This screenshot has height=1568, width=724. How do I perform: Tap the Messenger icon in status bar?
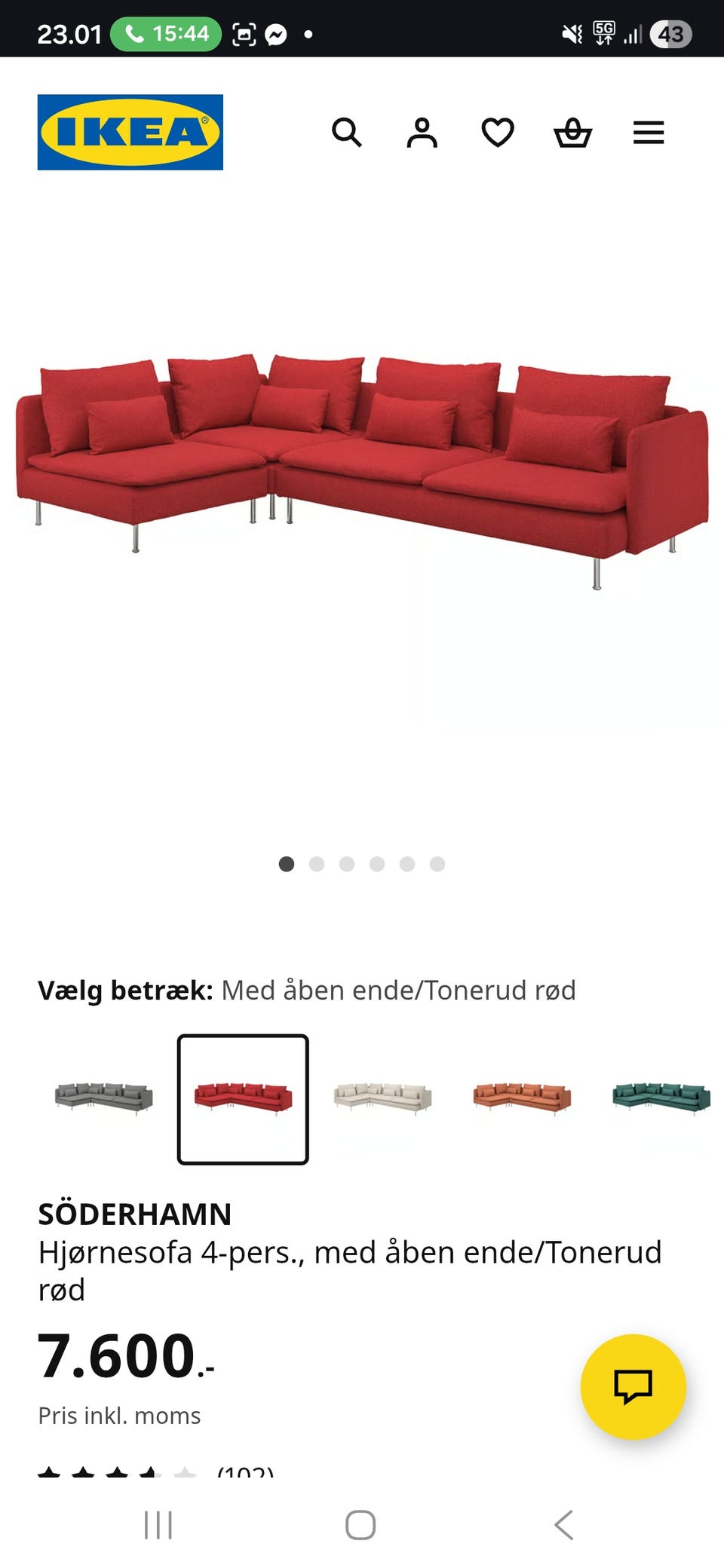point(278,33)
